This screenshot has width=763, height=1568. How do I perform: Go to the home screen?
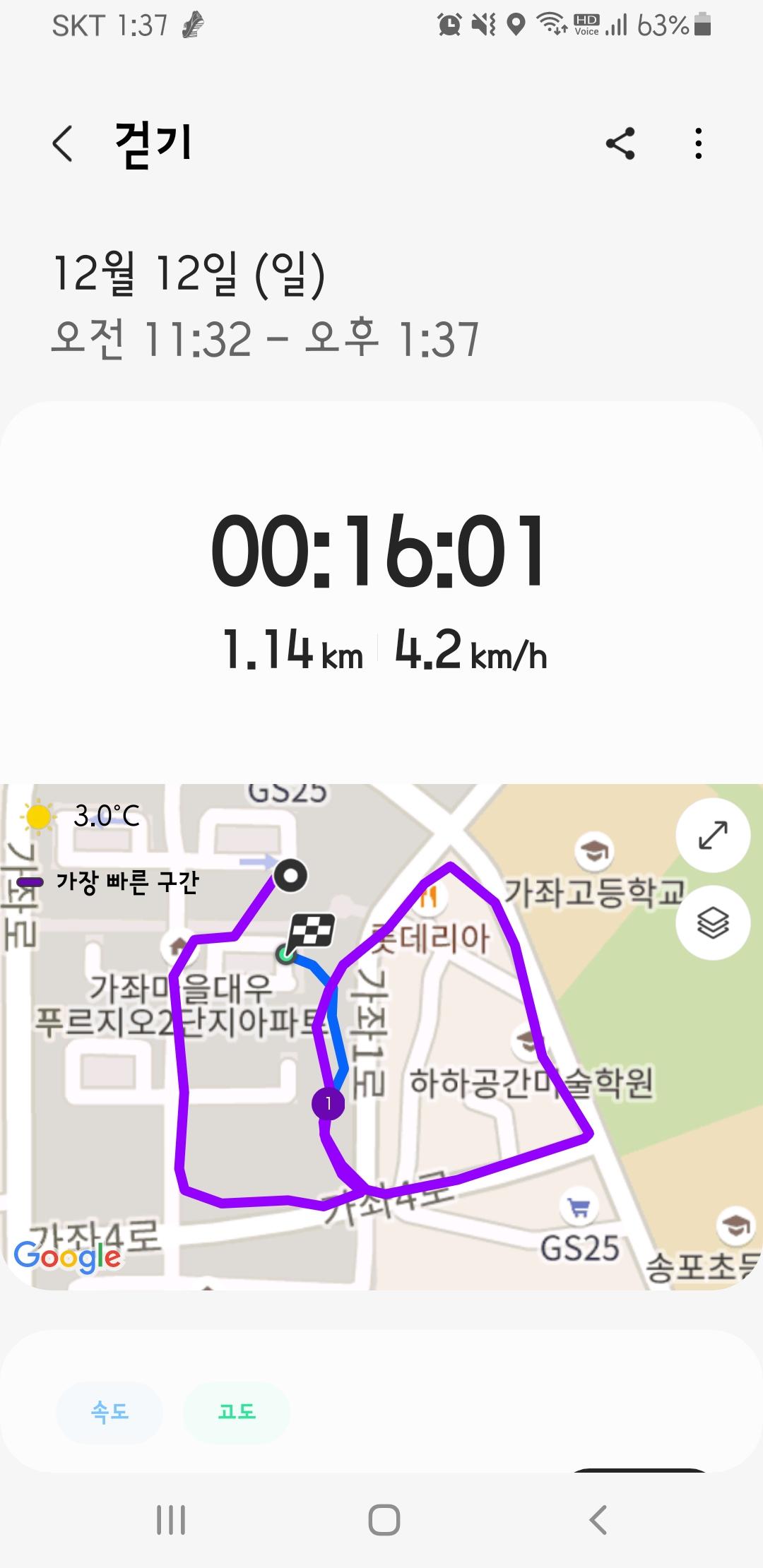[384, 1520]
